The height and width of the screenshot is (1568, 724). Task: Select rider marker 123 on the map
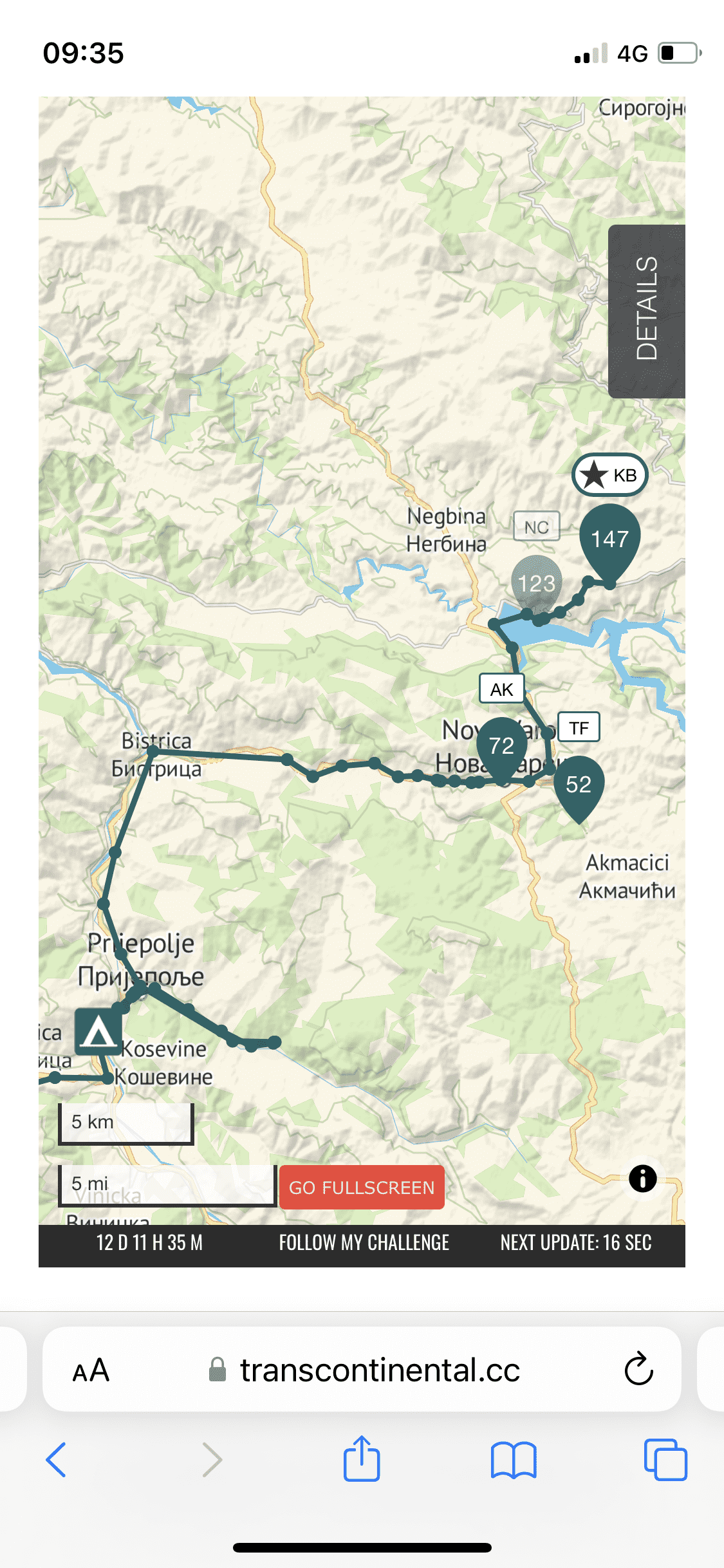536,582
